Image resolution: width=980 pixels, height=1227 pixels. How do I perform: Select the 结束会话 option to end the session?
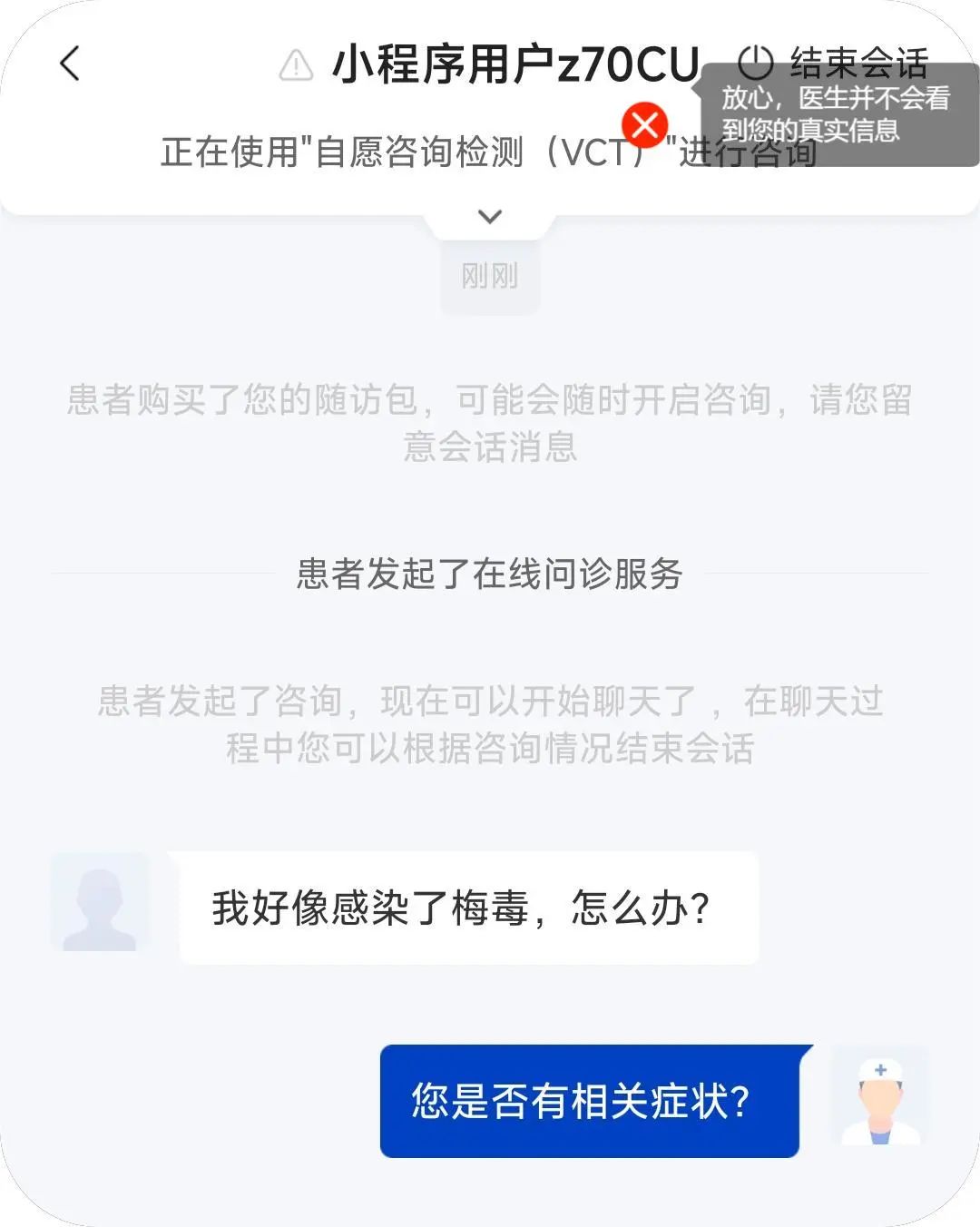pyautogui.click(x=857, y=62)
